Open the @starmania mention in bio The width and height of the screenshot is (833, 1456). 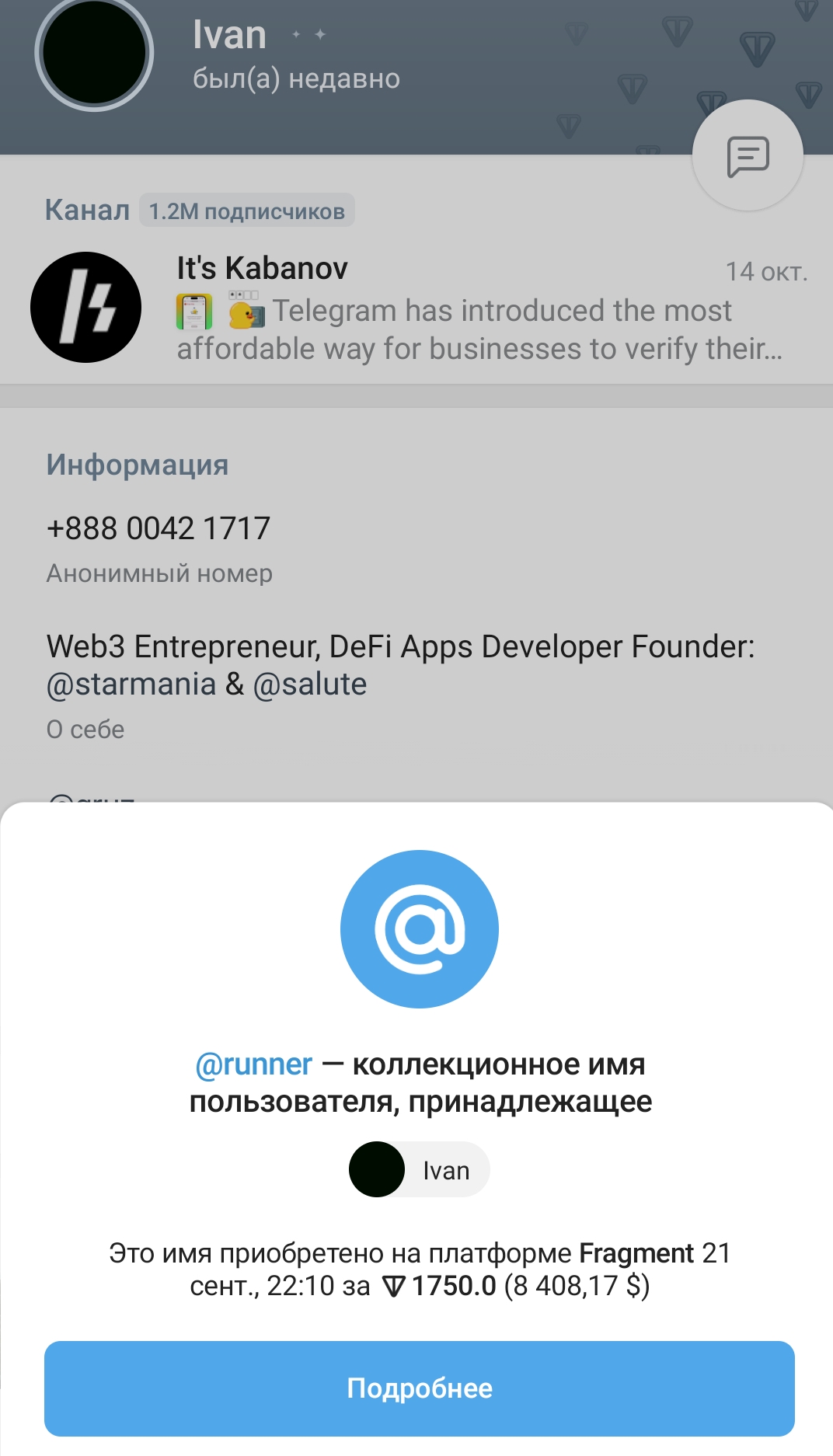[x=131, y=684]
